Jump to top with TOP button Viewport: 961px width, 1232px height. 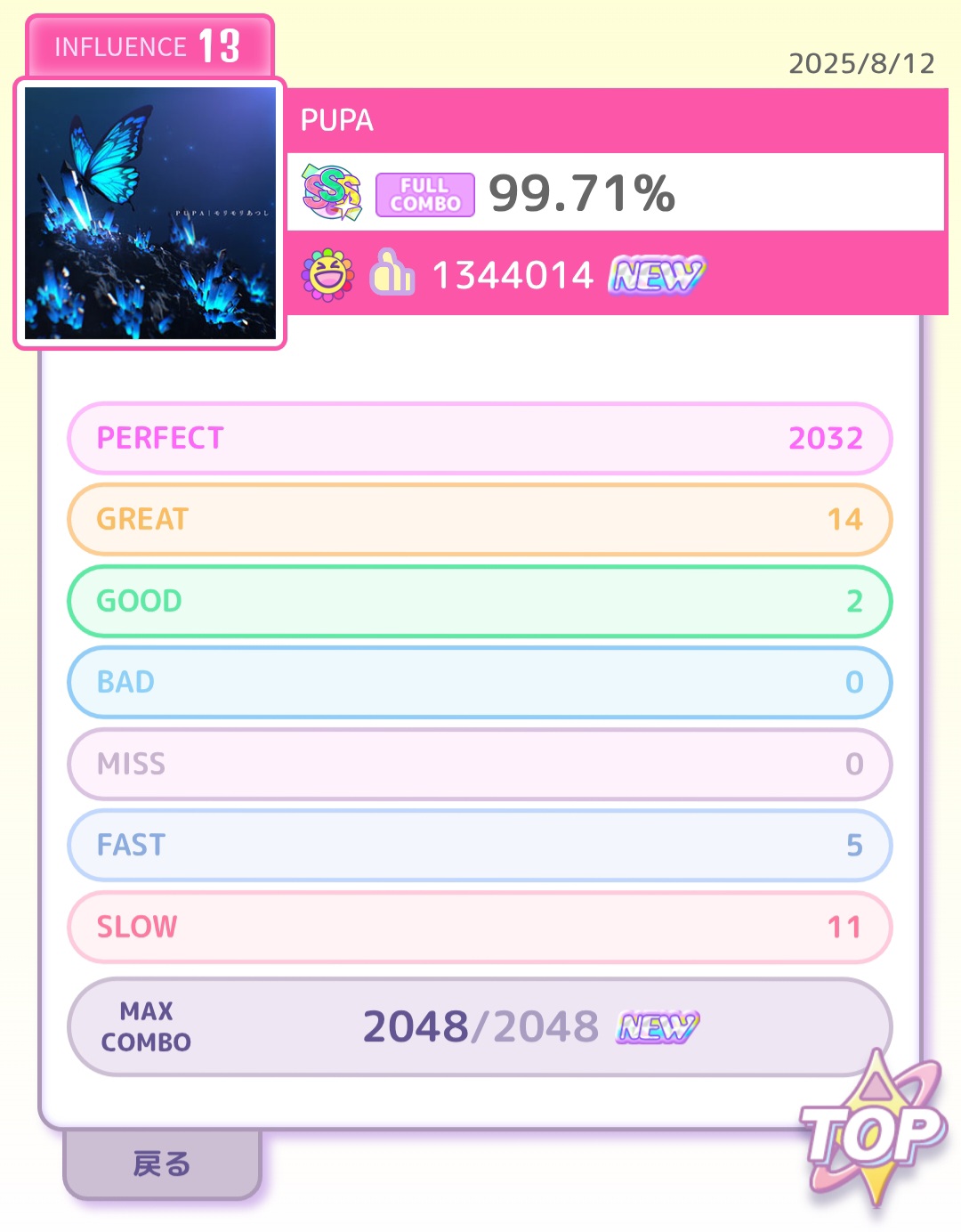coord(873,1131)
